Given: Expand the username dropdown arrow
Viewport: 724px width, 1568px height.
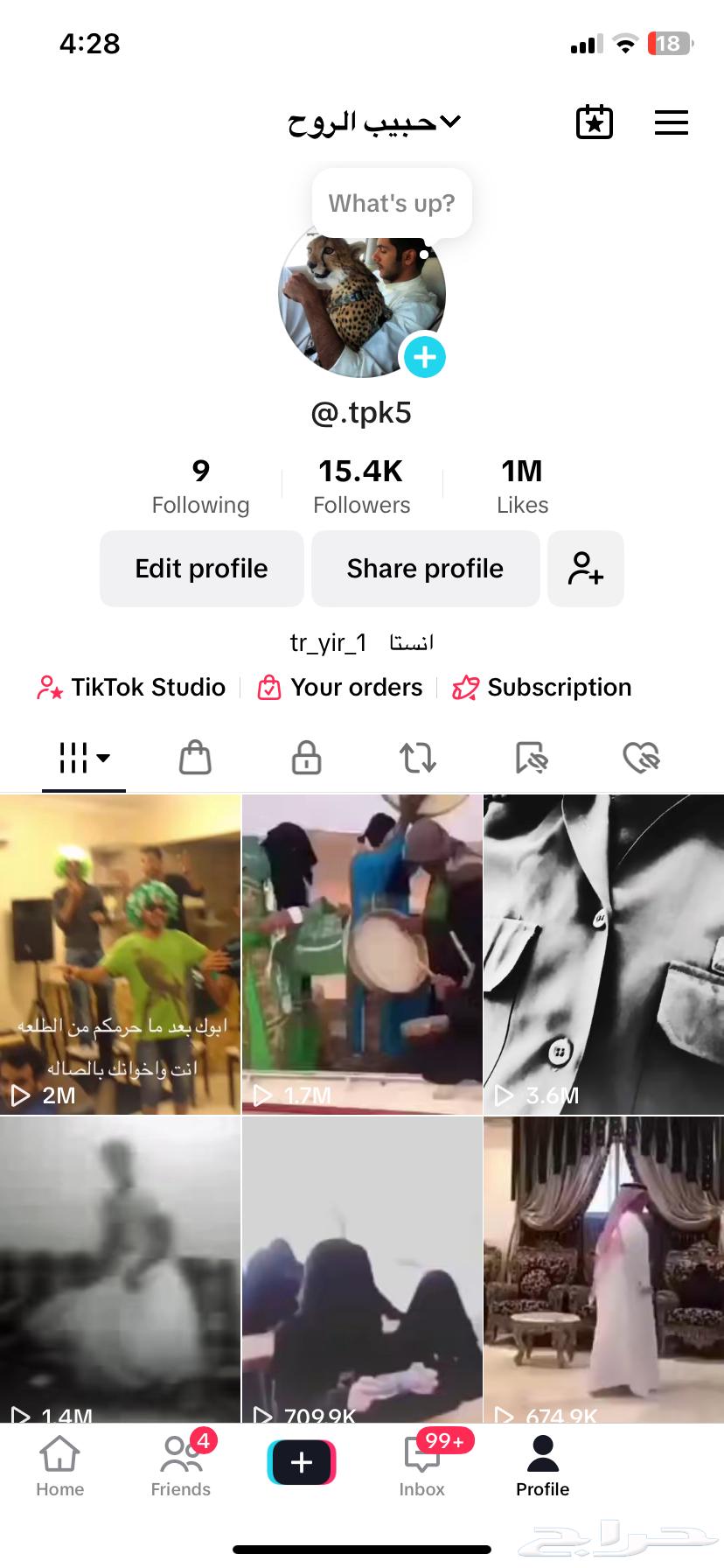Looking at the screenshot, I should pyautogui.click(x=449, y=122).
